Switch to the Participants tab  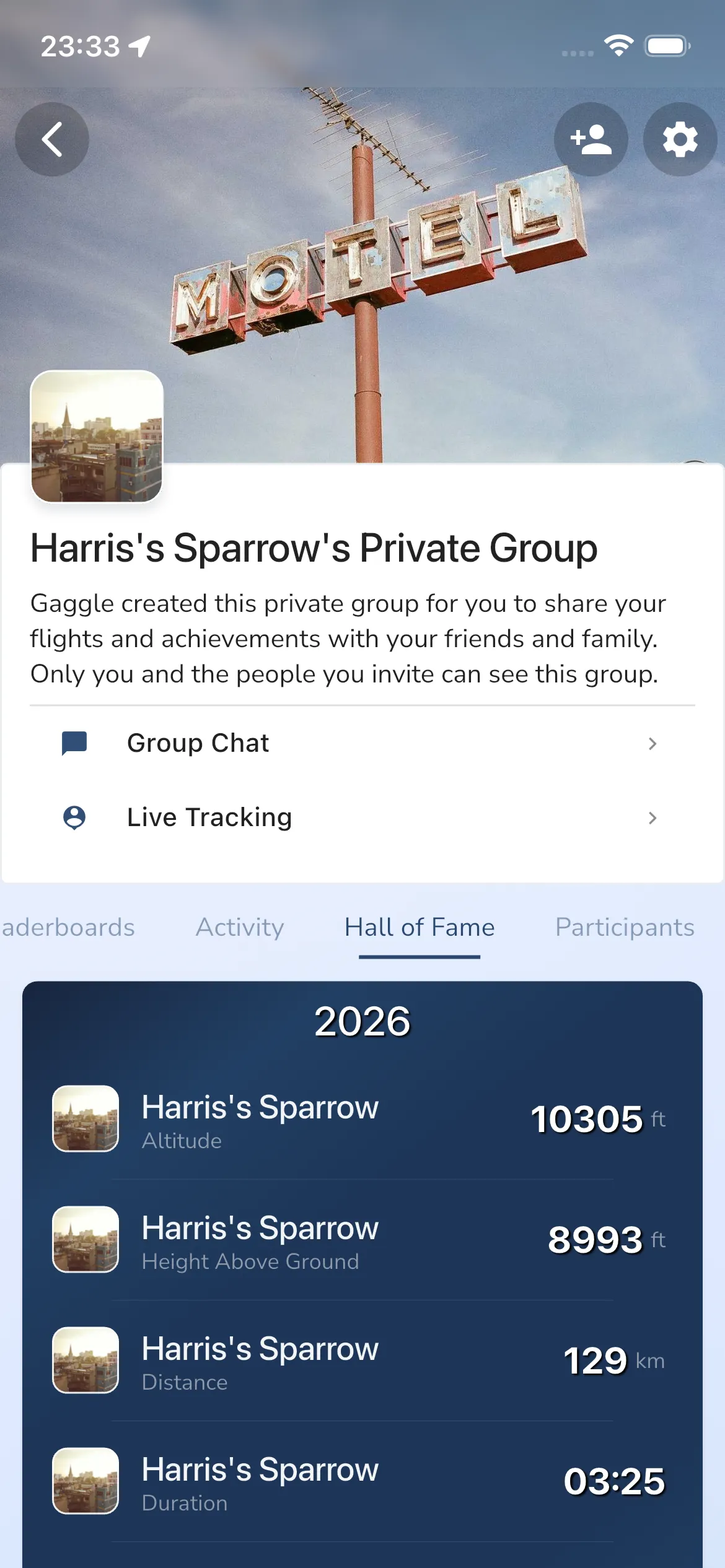(623, 928)
